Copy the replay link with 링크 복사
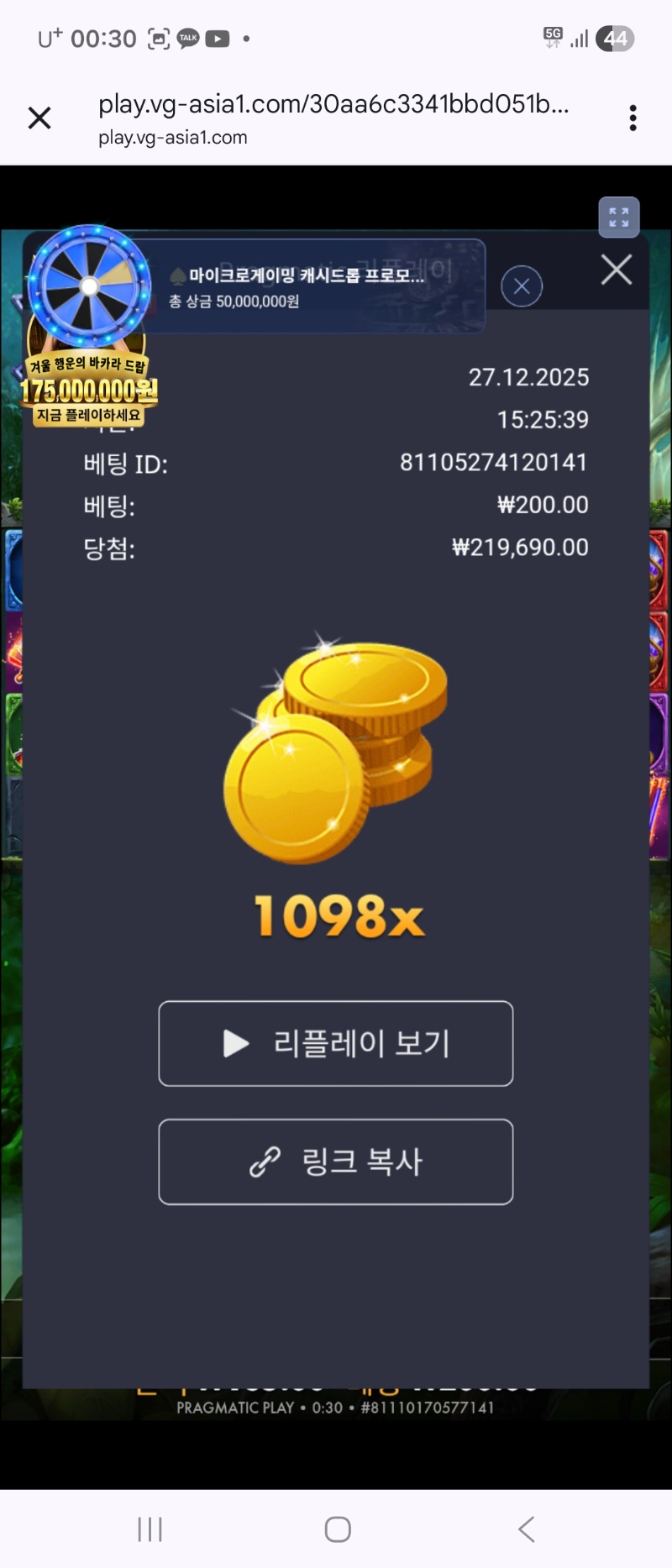672x1568 pixels. (x=336, y=1162)
